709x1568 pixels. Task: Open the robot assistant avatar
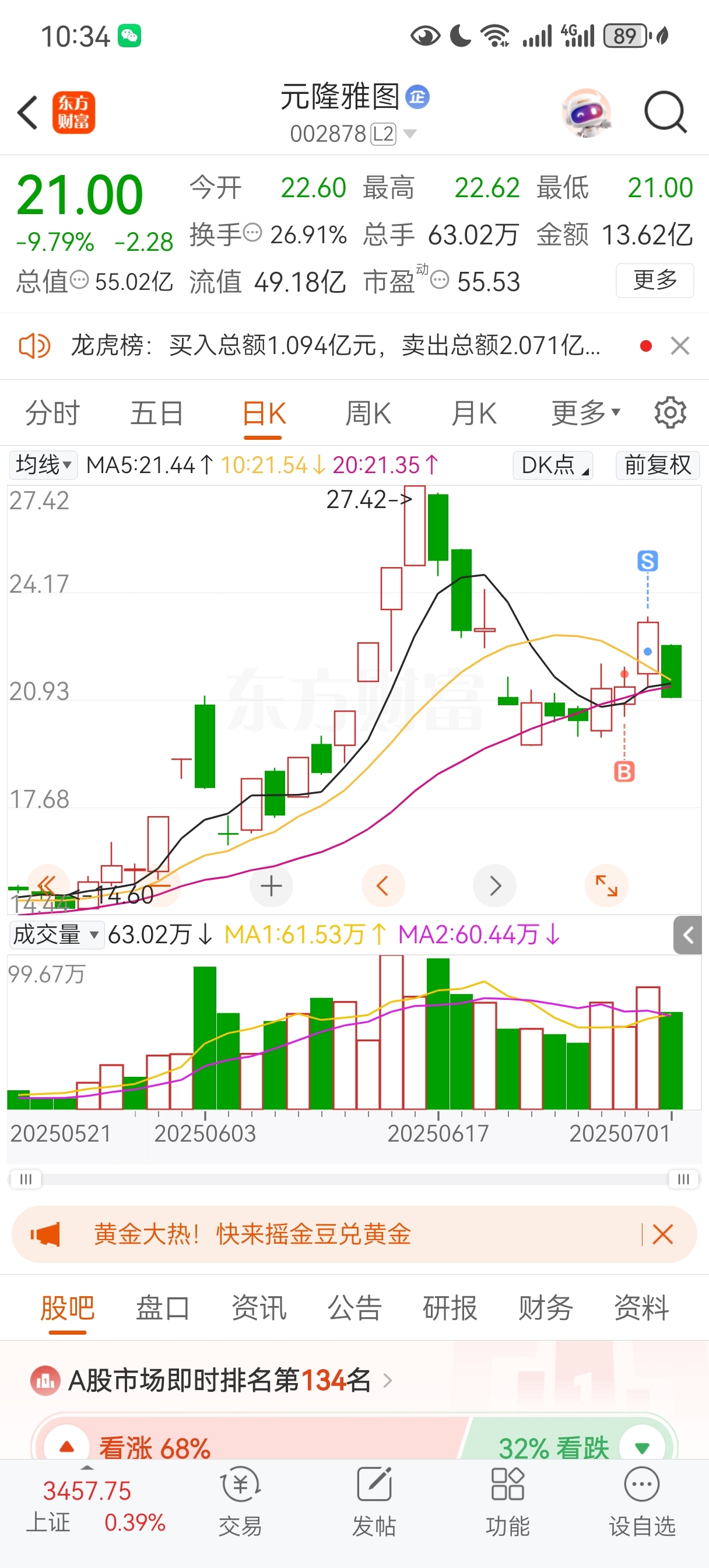586,113
